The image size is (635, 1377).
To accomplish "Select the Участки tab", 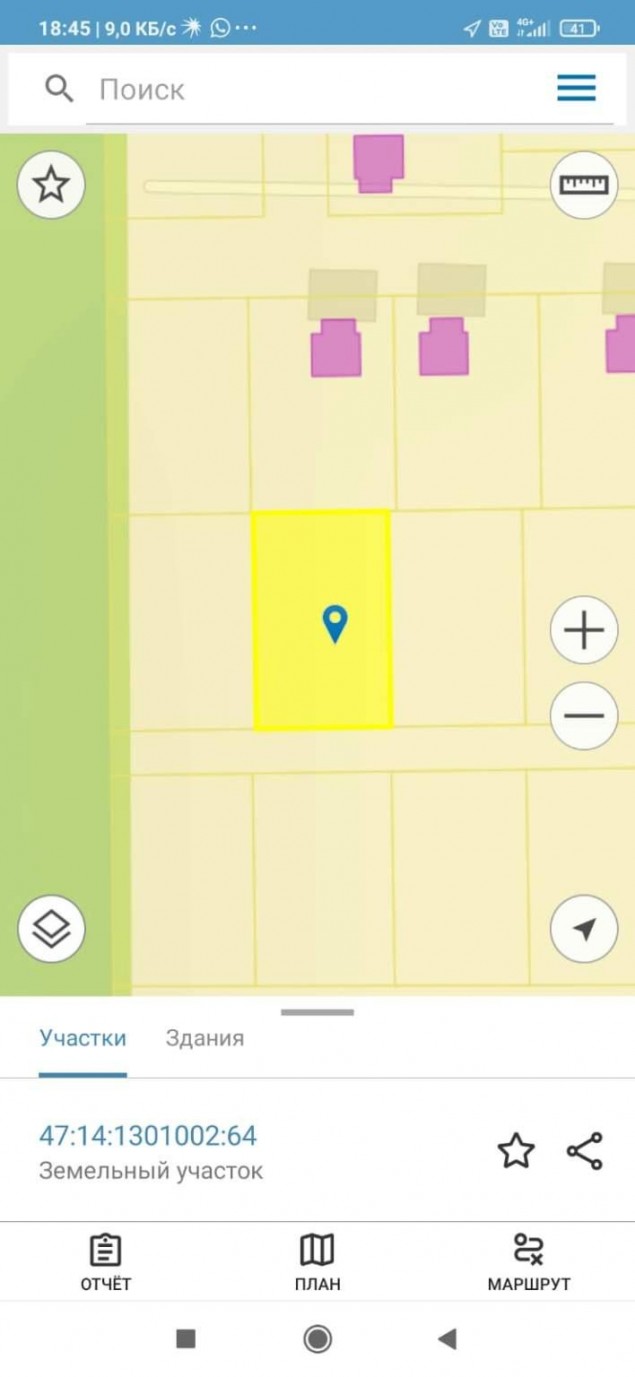I will pos(83,1038).
